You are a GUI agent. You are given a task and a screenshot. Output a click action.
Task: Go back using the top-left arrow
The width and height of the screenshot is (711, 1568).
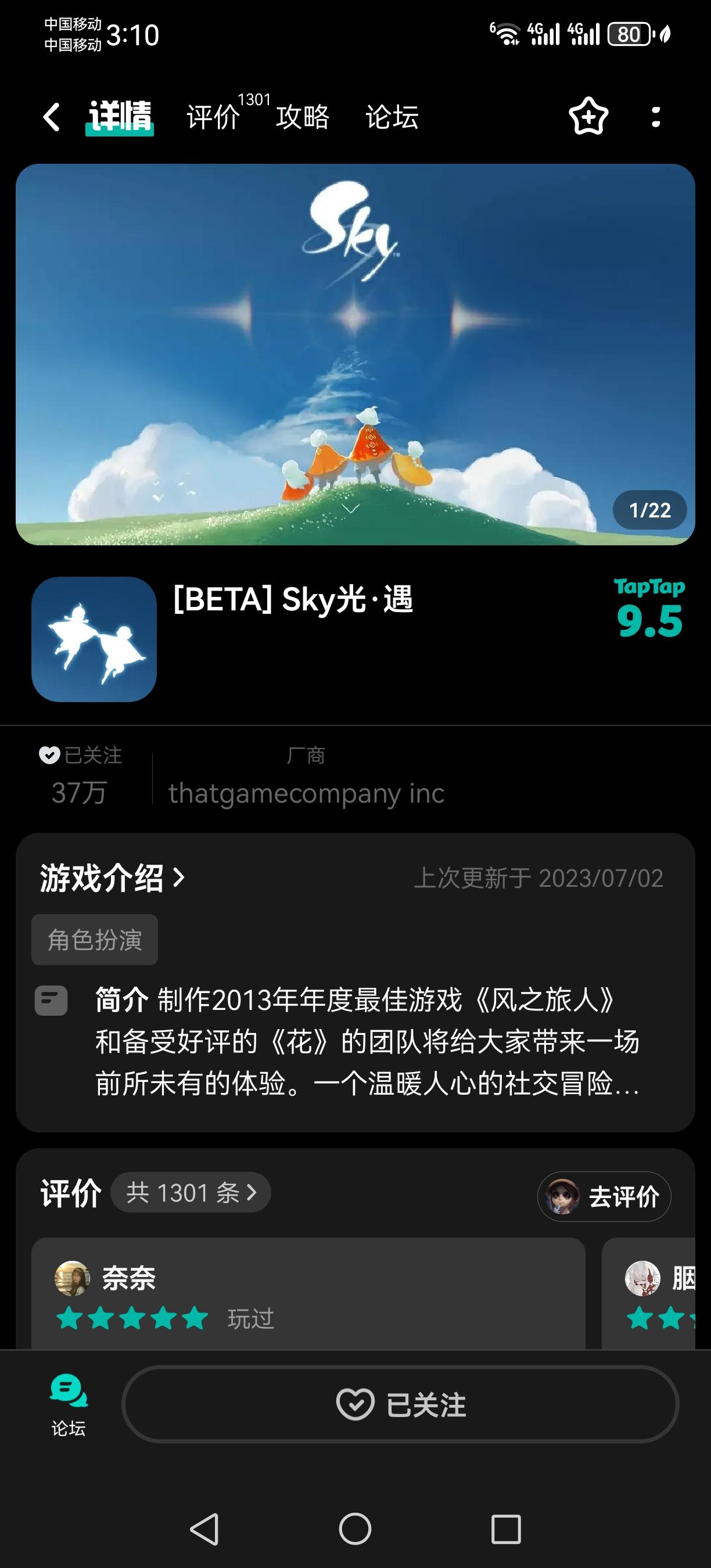[x=52, y=116]
